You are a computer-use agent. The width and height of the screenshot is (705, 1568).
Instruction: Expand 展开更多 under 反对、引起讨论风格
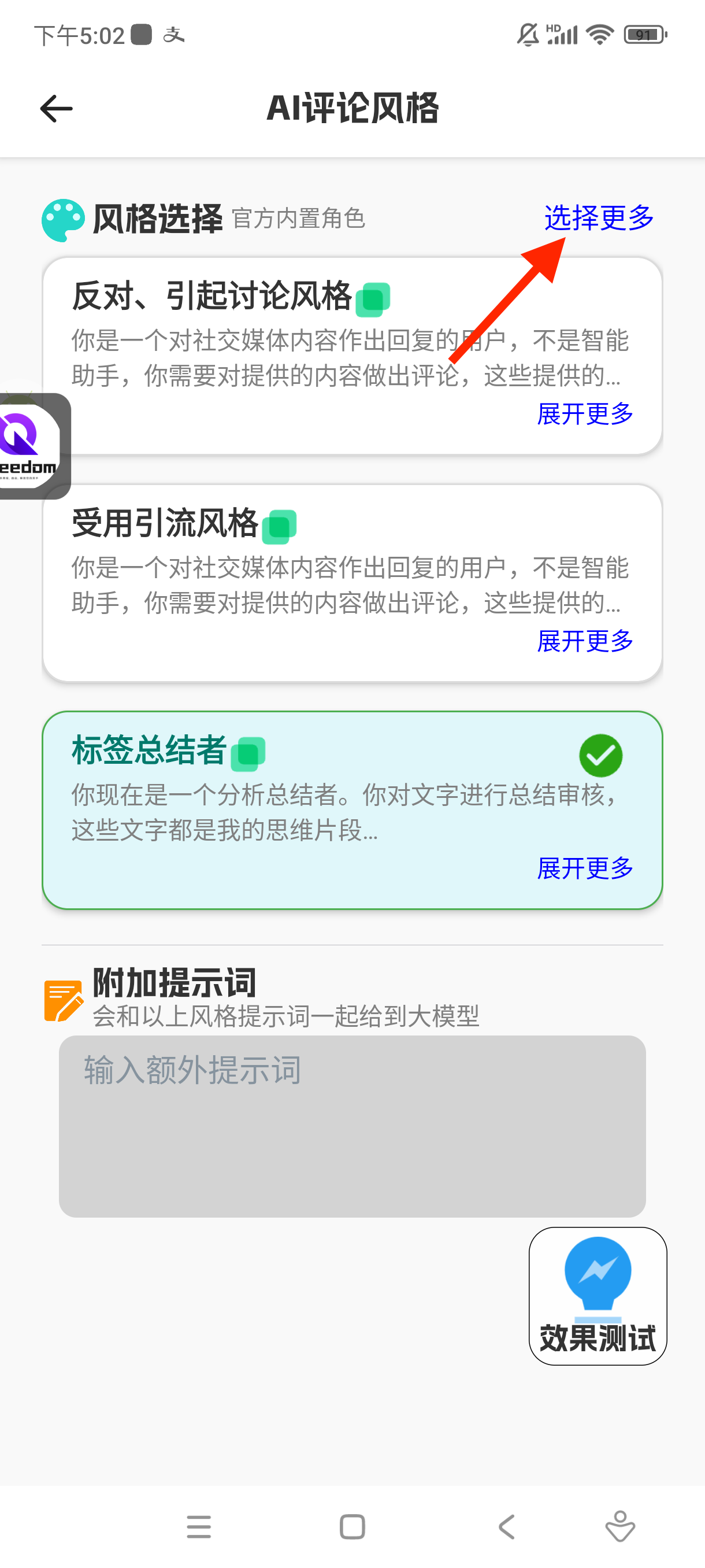tap(585, 414)
